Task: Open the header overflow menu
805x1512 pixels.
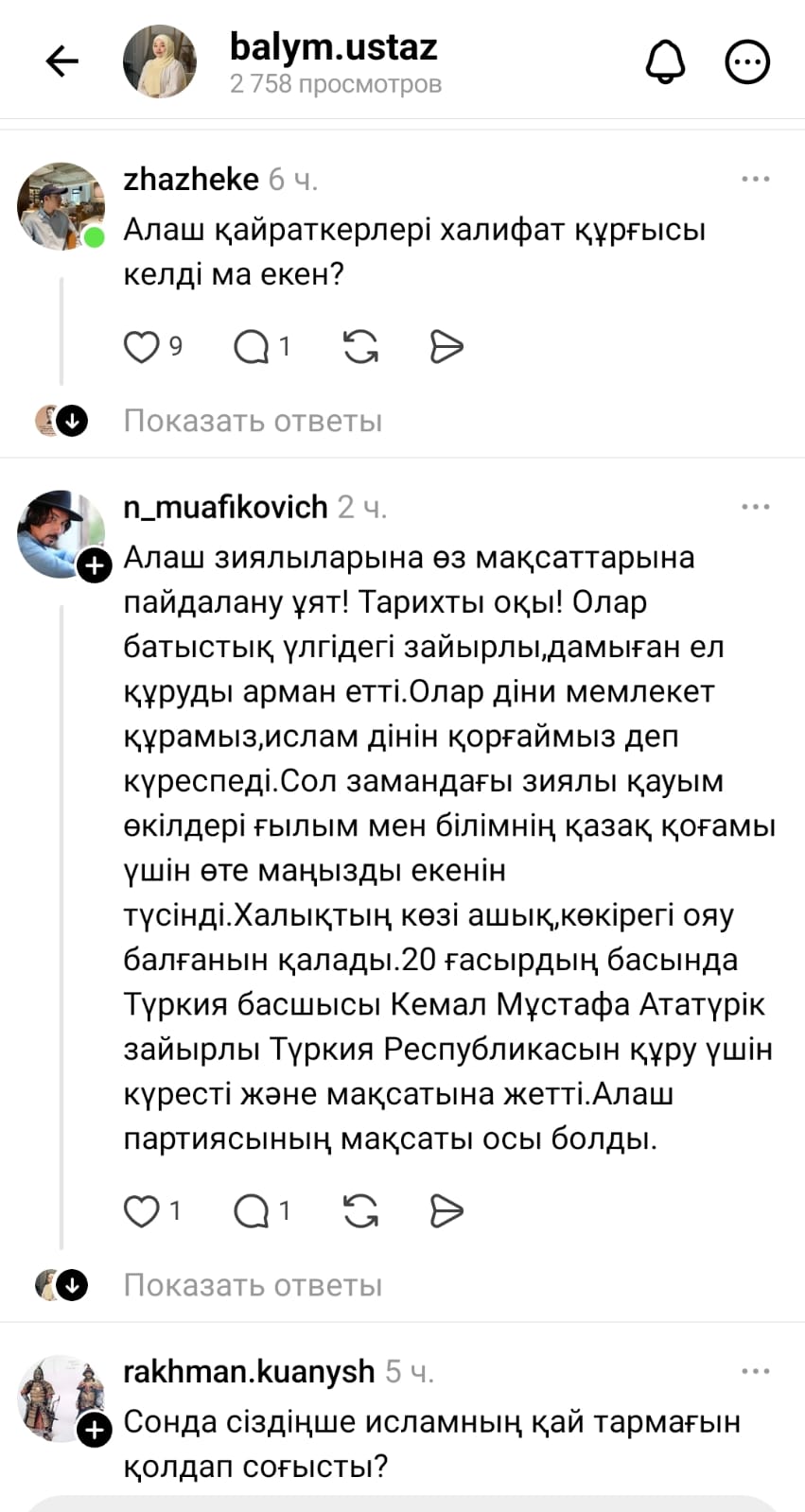Action: click(x=747, y=62)
